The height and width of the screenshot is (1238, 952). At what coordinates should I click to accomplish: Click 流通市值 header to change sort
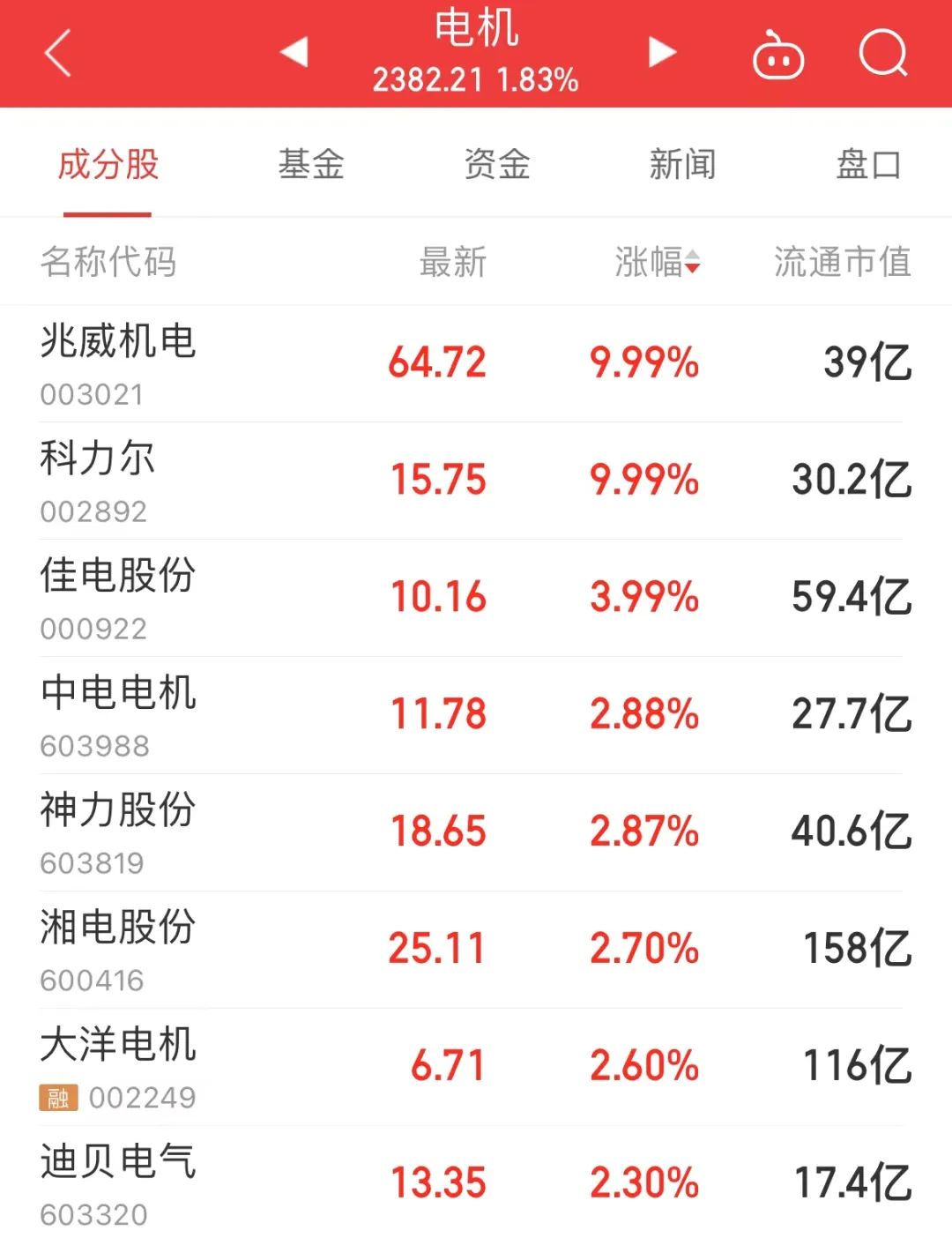844,262
